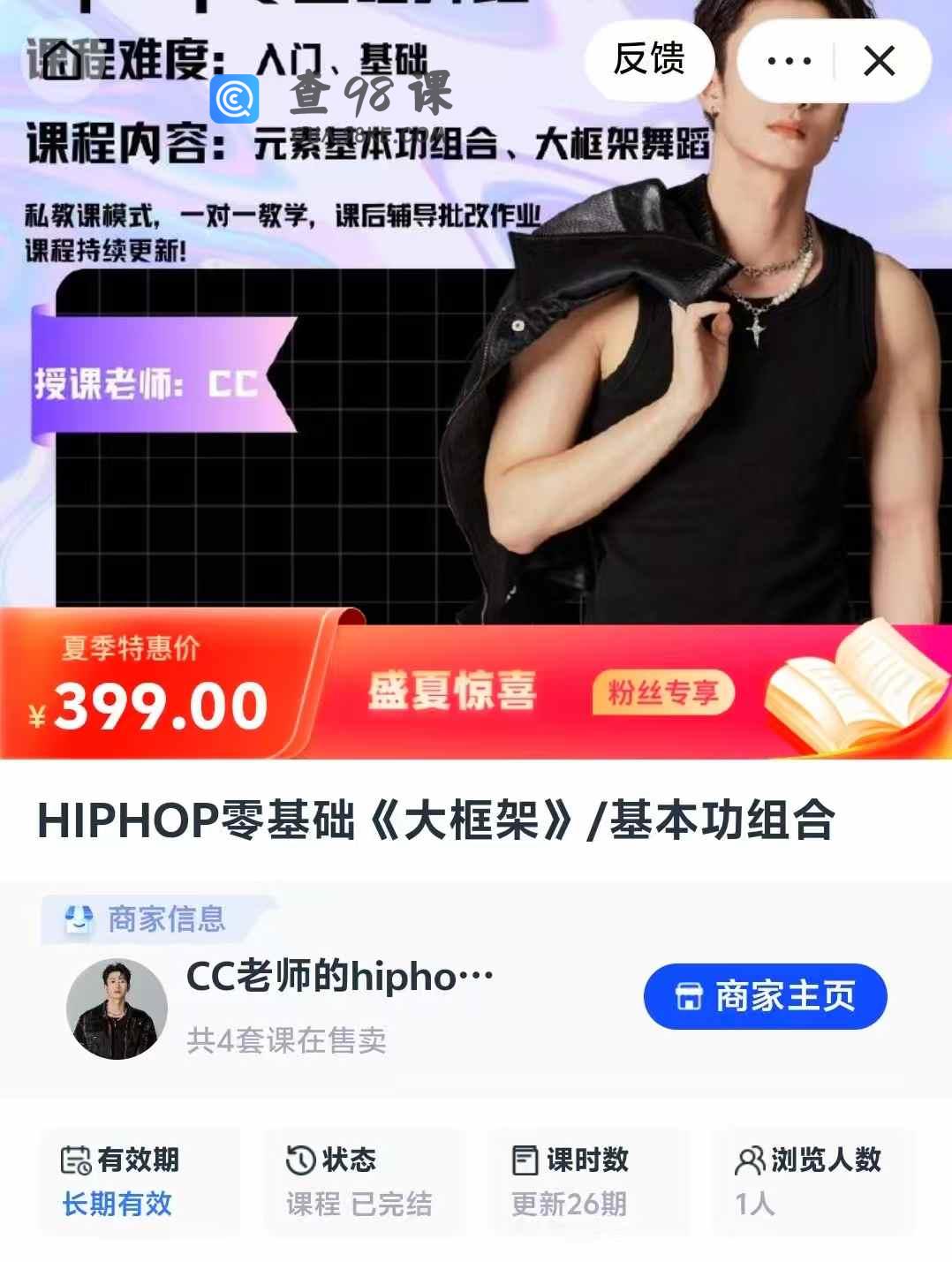Screen dimensions: 952x1262
Task: Open CC老师 merchant profile avatar
Action: coord(117,1009)
